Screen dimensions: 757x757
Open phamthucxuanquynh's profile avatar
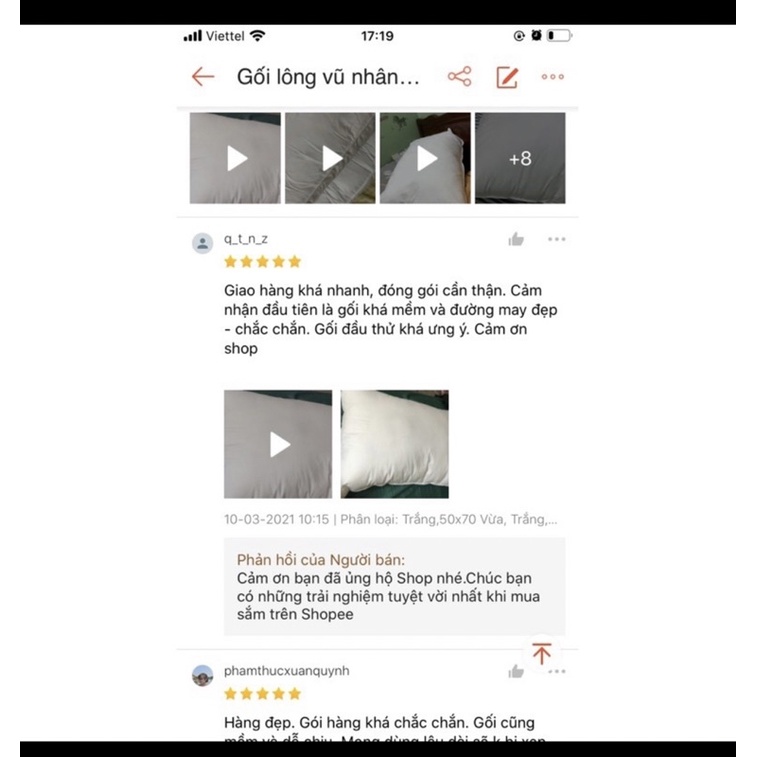click(x=203, y=675)
